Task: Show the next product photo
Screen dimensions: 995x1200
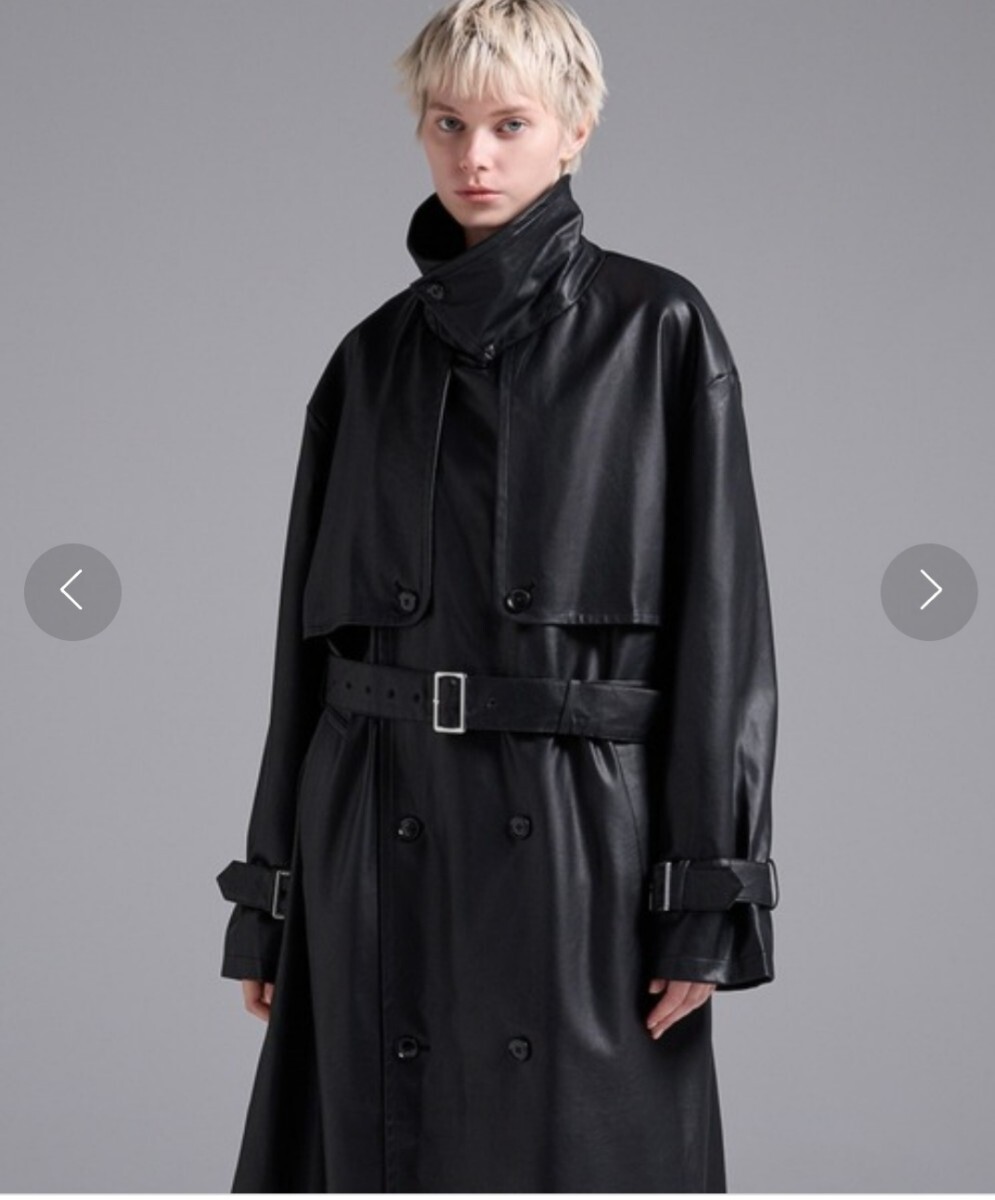Action: pyautogui.click(x=928, y=591)
